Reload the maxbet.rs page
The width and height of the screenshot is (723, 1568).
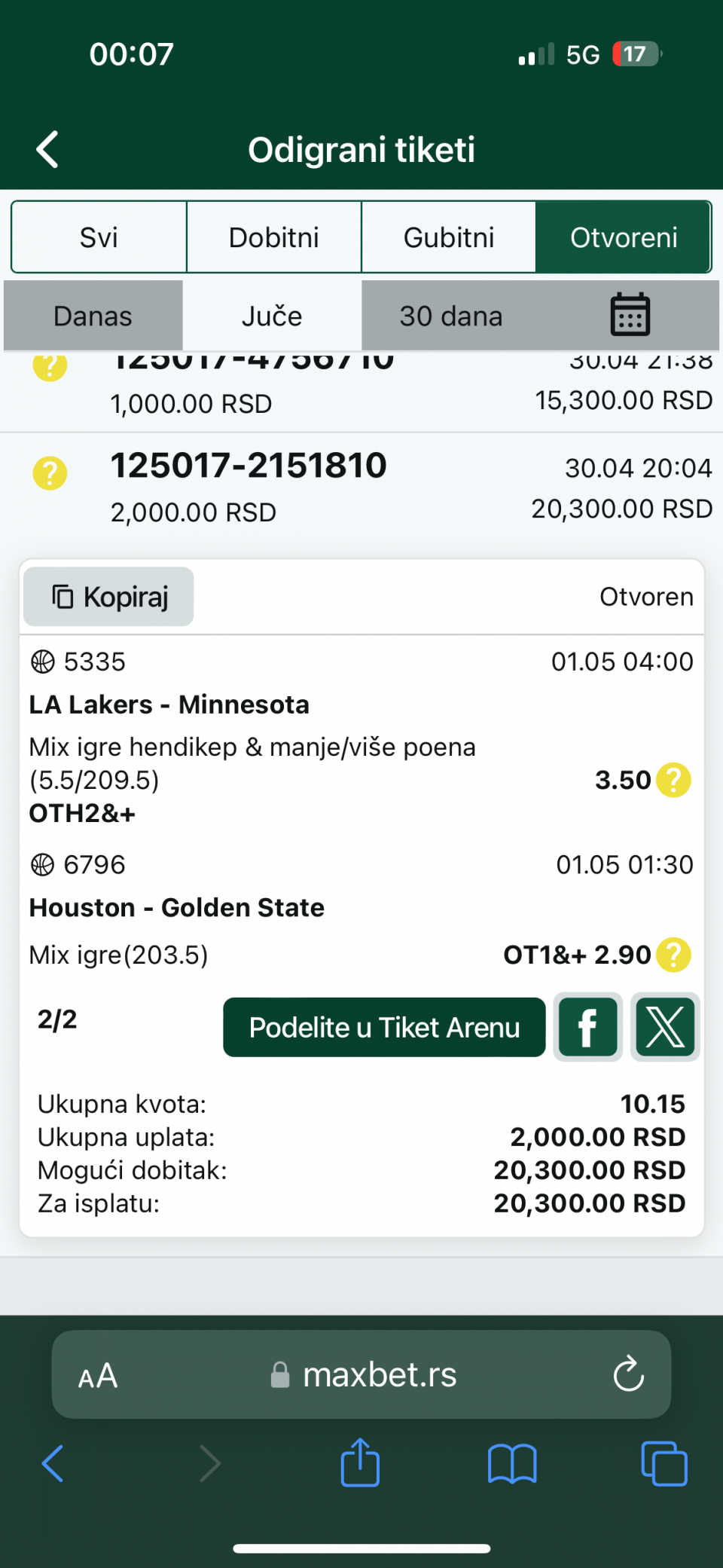(x=628, y=1374)
